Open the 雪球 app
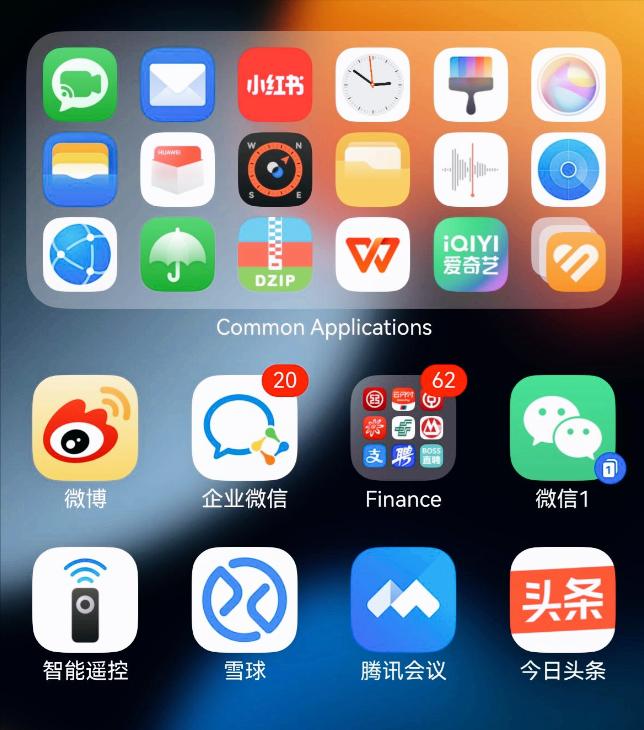Viewport: 644px width, 730px height. tap(245, 600)
